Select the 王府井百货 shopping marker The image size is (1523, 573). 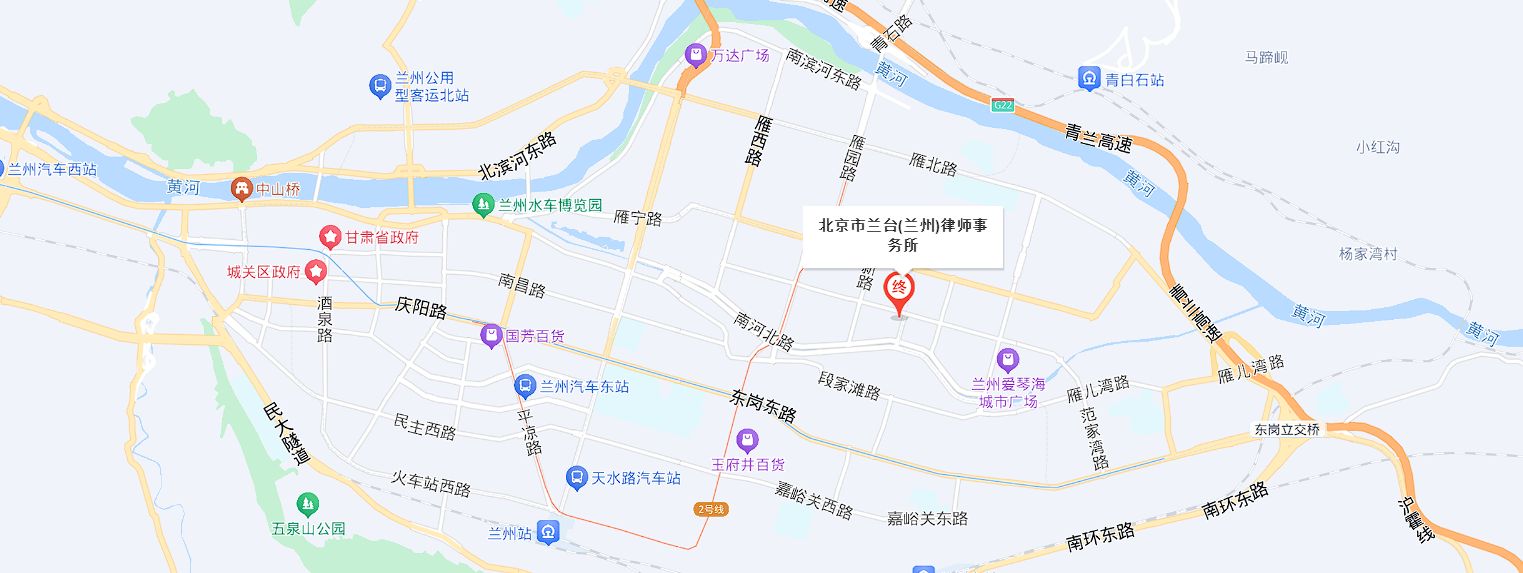click(x=746, y=440)
